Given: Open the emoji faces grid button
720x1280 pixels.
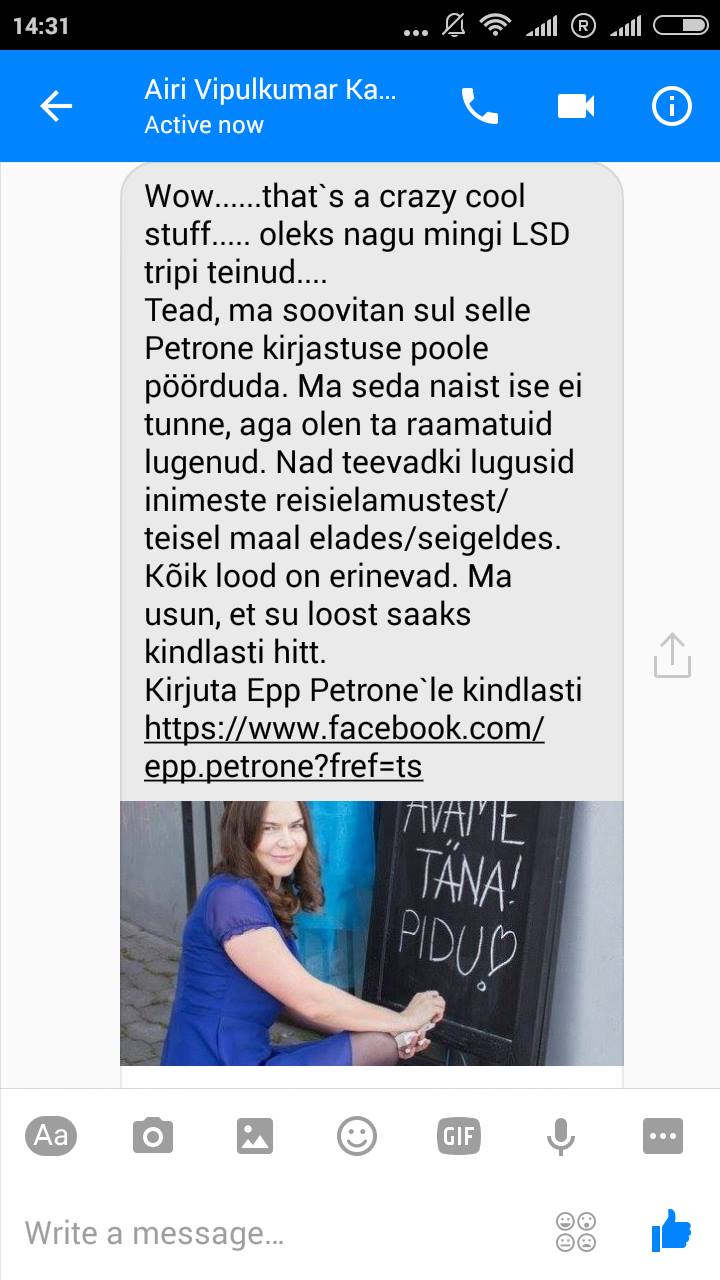Looking at the screenshot, I should coord(576,1232).
